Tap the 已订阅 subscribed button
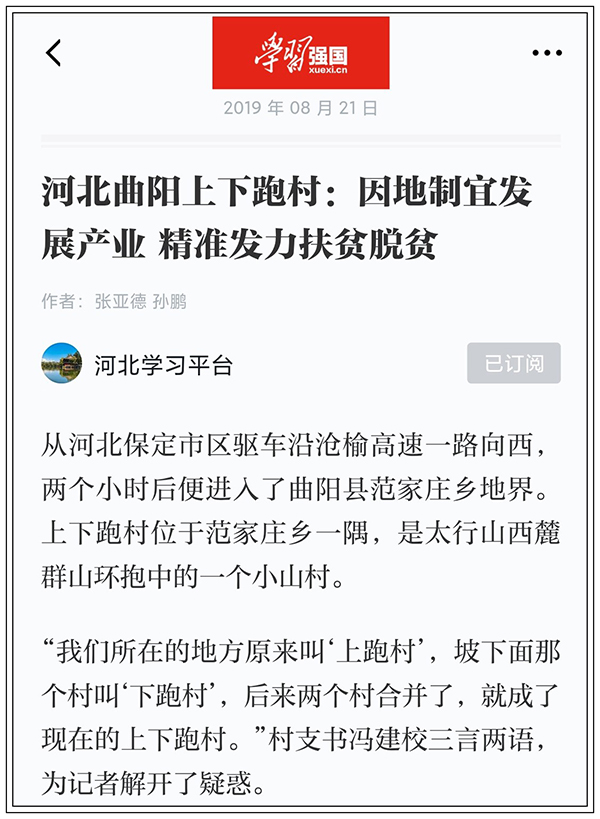The image size is (600, 819). click(x=513, y=364)
